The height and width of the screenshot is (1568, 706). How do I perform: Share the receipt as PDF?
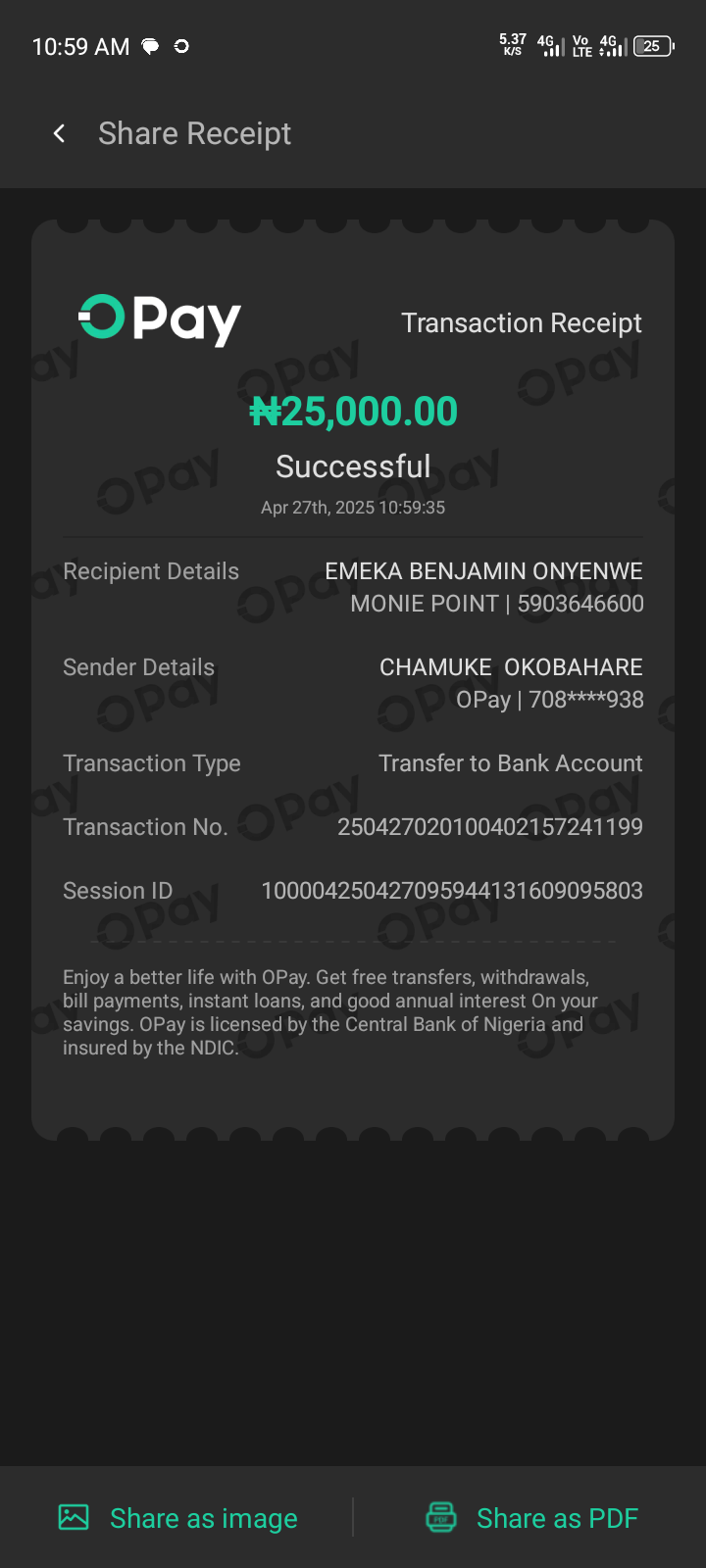click(x=532, y=1518)
